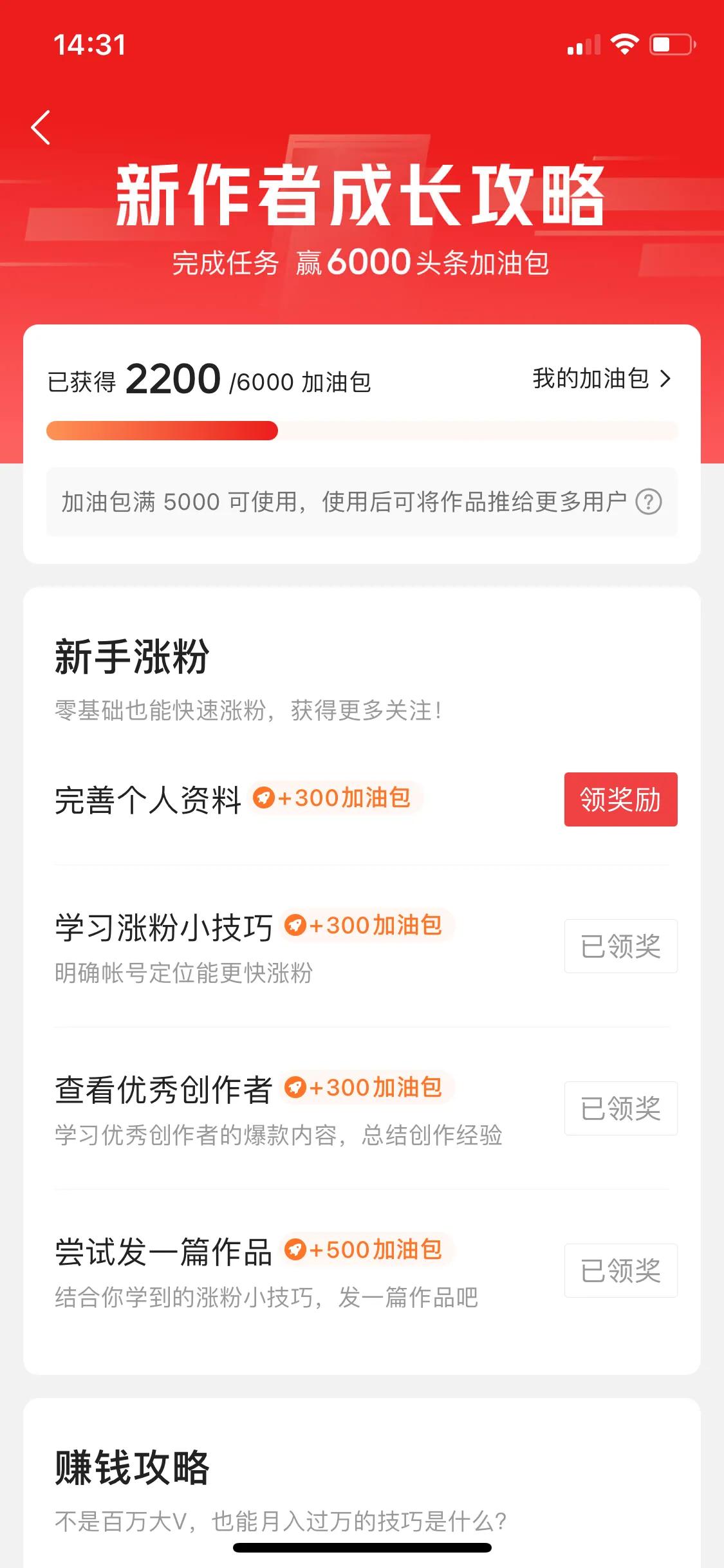
Task: Open the 我的加油包 link
Action: coord(586,380)
